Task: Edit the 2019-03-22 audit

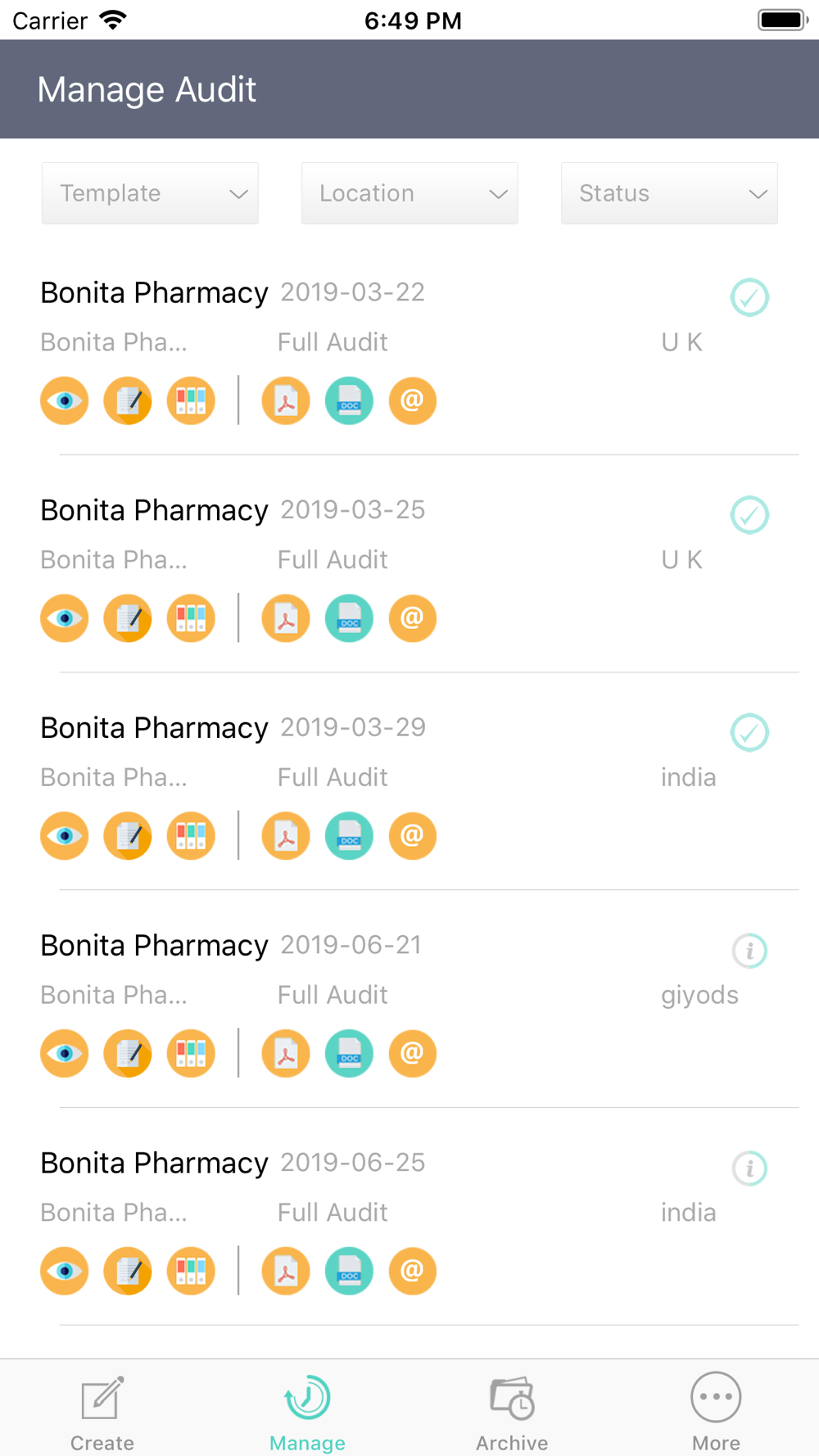Action: (128, 400)
